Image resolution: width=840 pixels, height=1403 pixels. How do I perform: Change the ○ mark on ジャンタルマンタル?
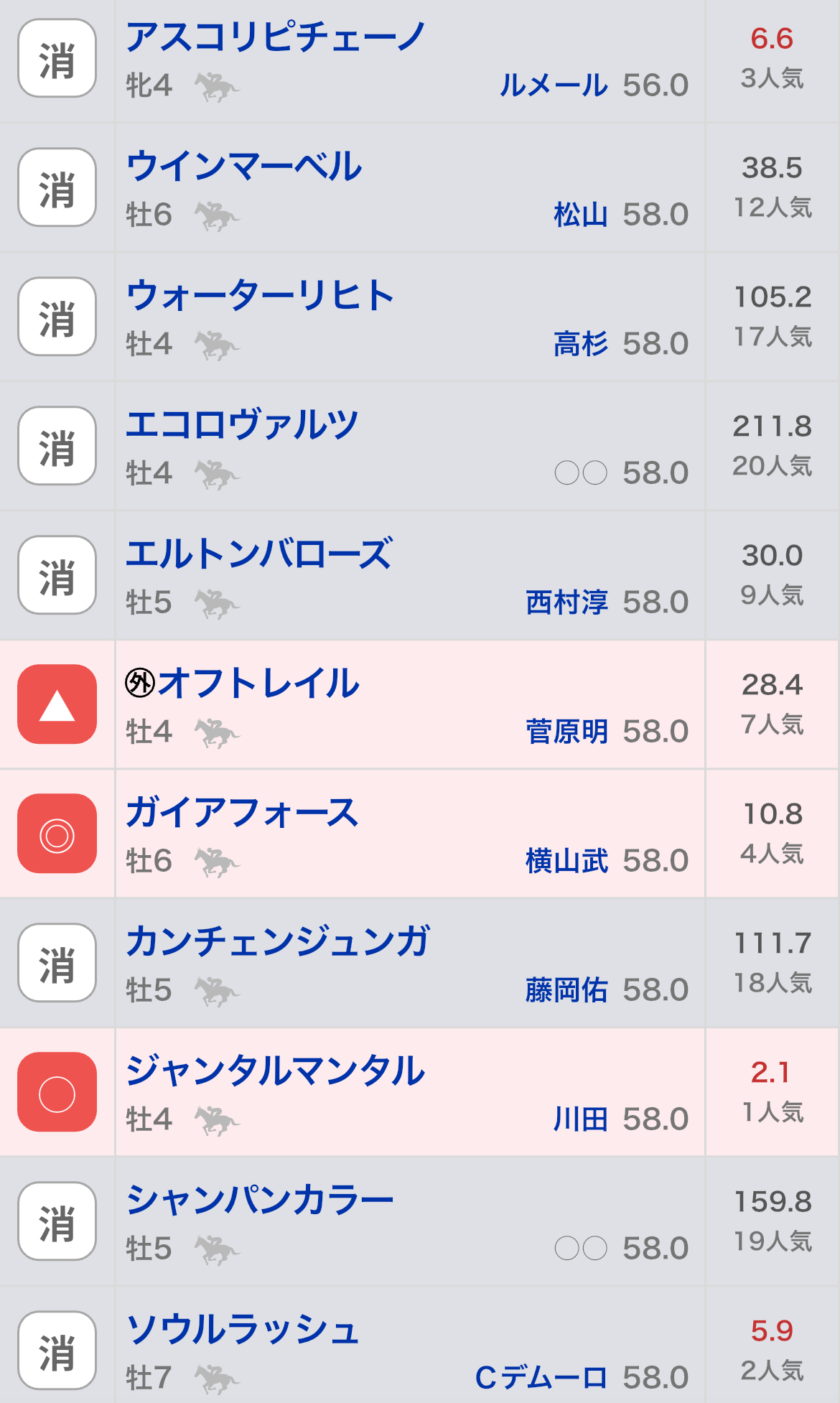57,1092
